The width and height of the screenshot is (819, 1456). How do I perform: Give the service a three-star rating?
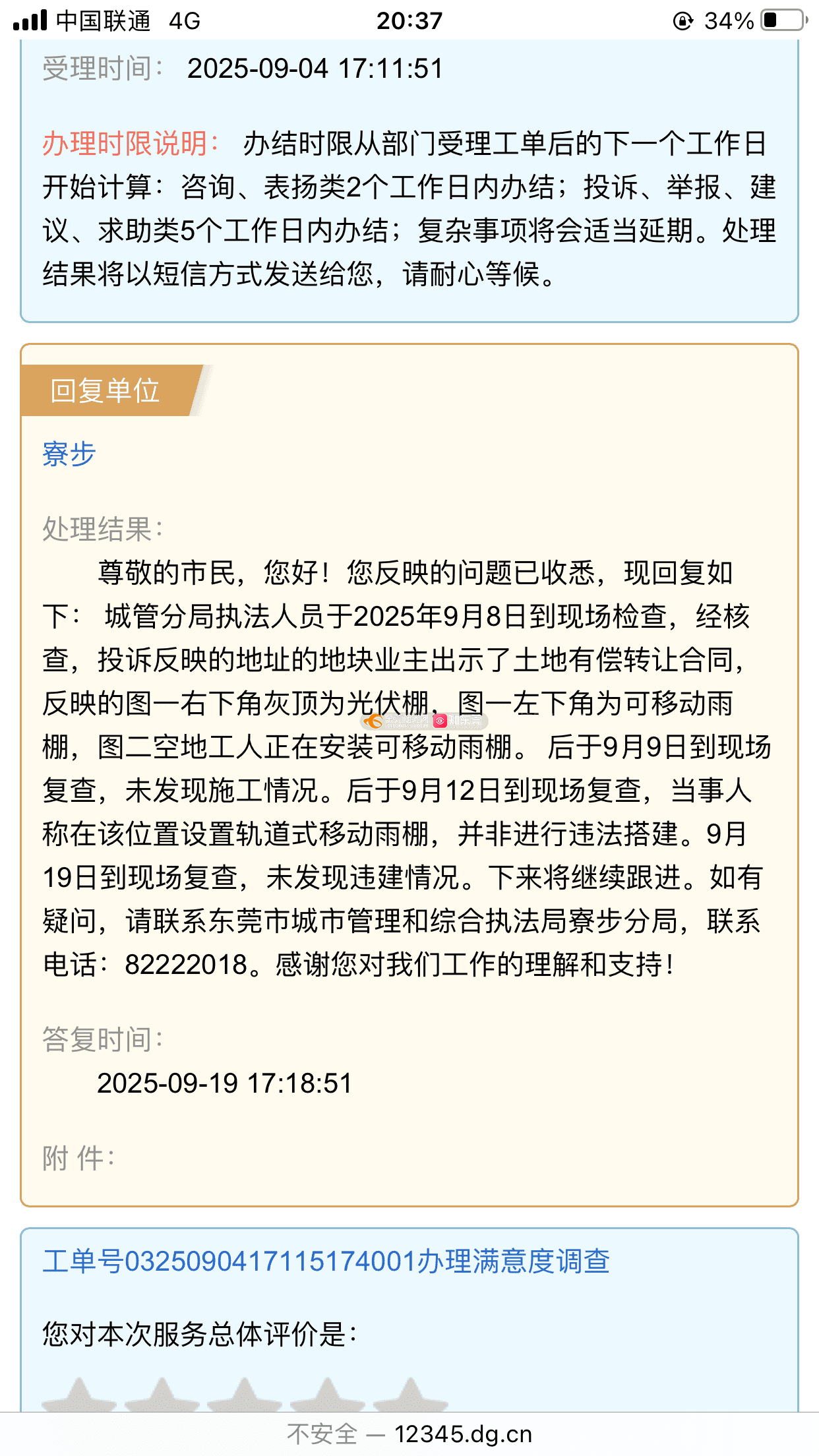tap(245, 1395)
